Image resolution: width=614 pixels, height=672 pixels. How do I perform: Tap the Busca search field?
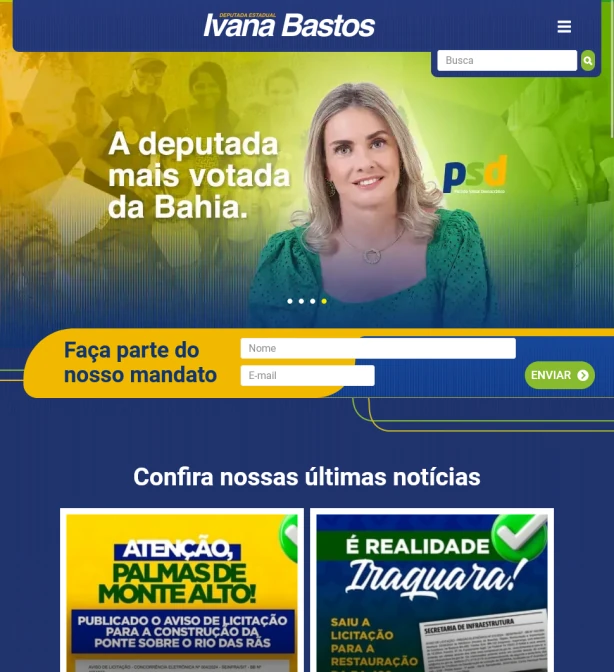click(506, 61)
